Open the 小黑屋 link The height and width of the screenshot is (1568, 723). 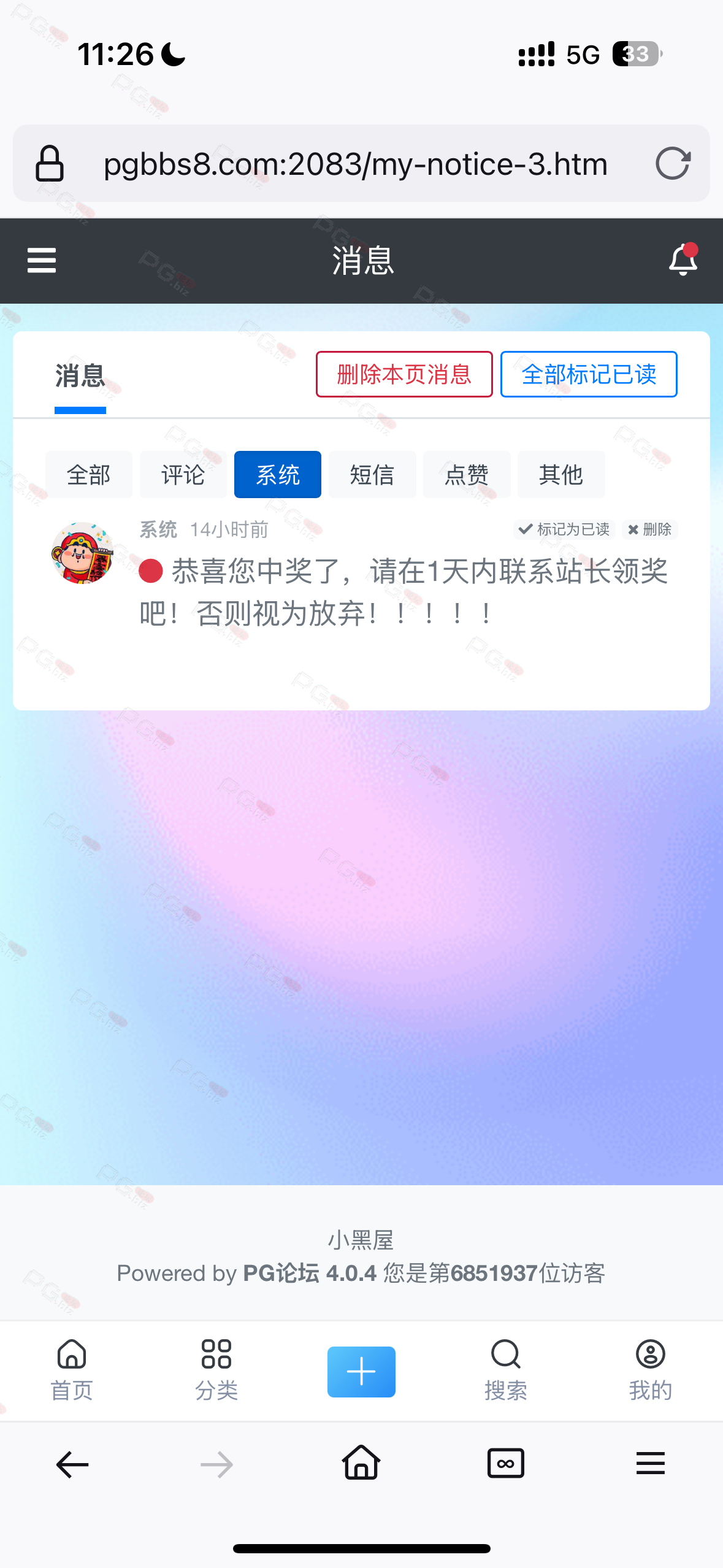point(361,1240)
